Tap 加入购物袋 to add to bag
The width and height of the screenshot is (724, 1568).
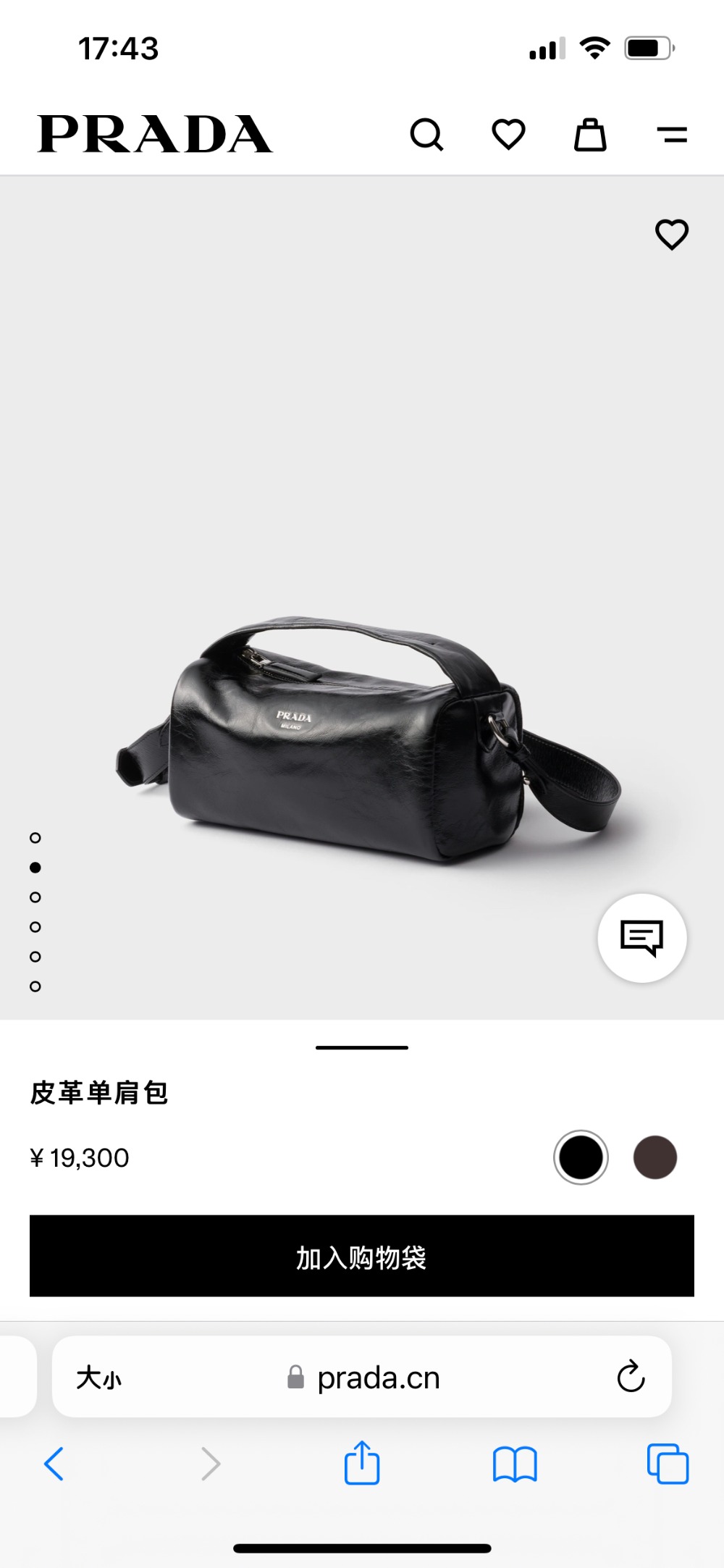pyautogui.click(x=362, y=1257)
